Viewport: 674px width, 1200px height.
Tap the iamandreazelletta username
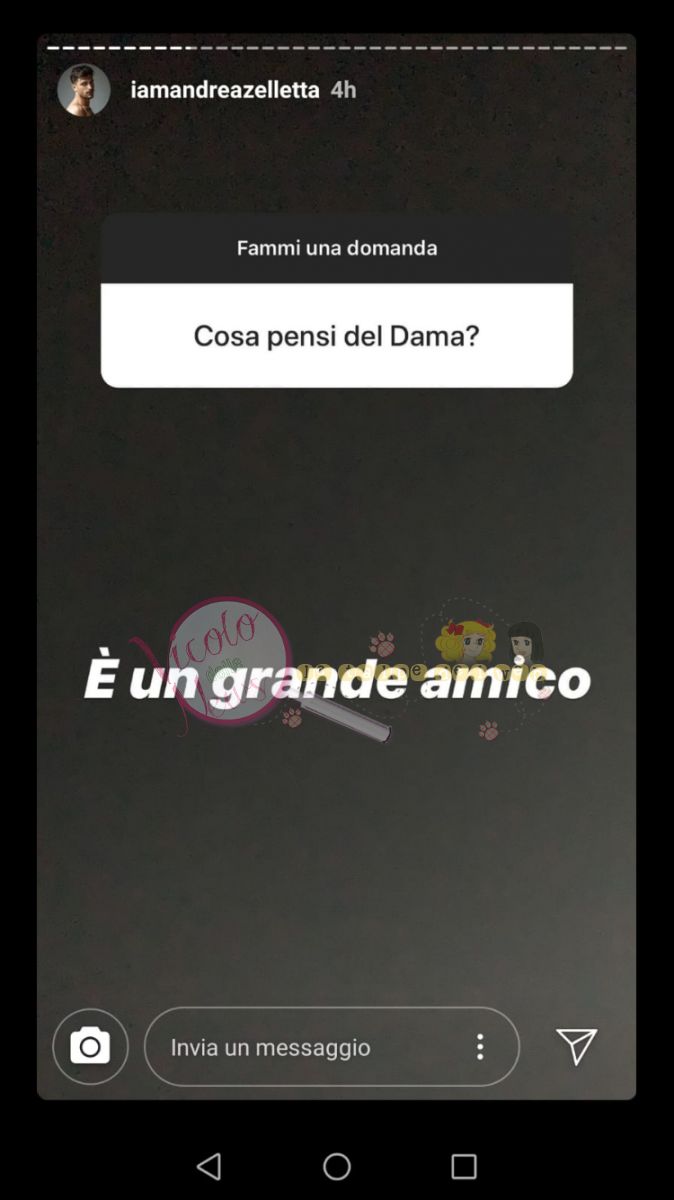coord(225,90)
